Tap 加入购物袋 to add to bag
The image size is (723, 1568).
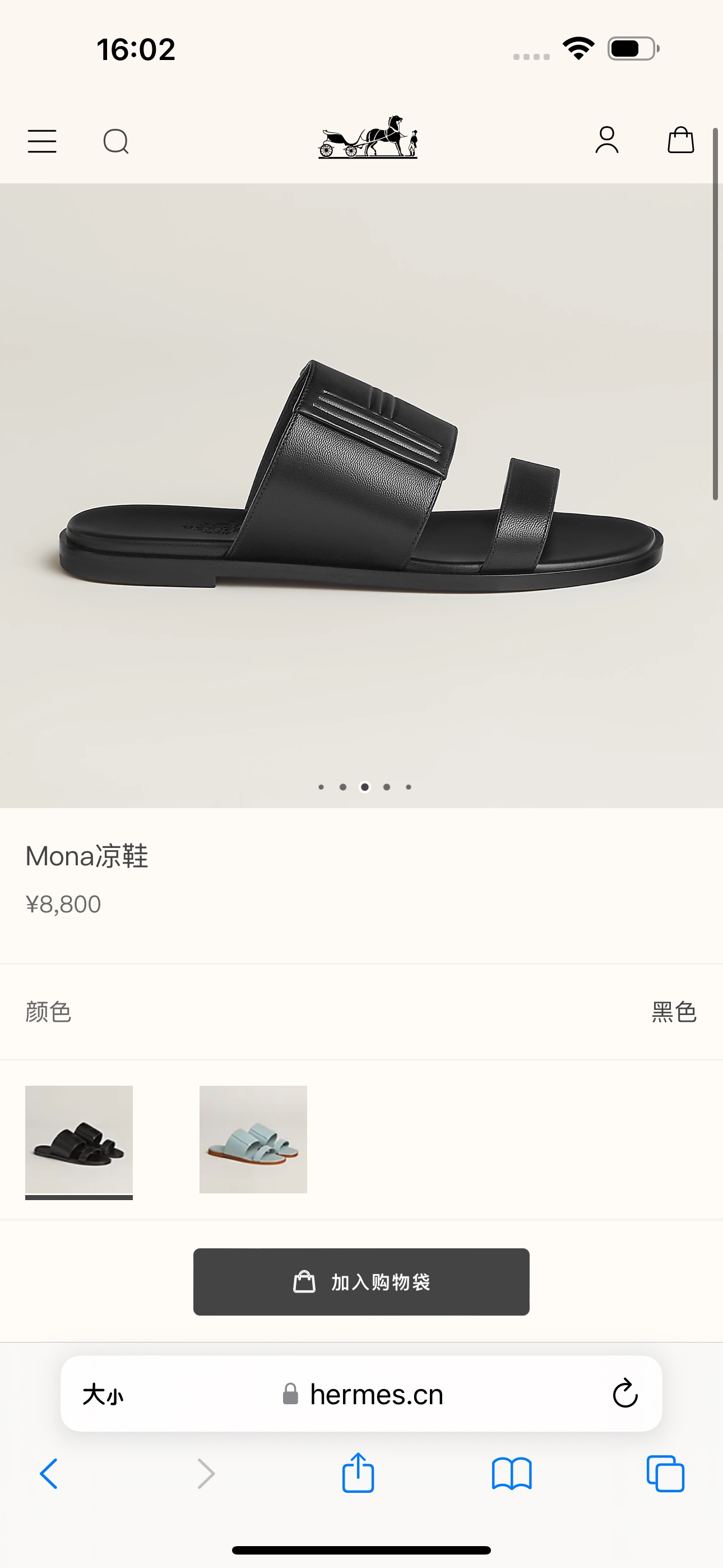361,1282
